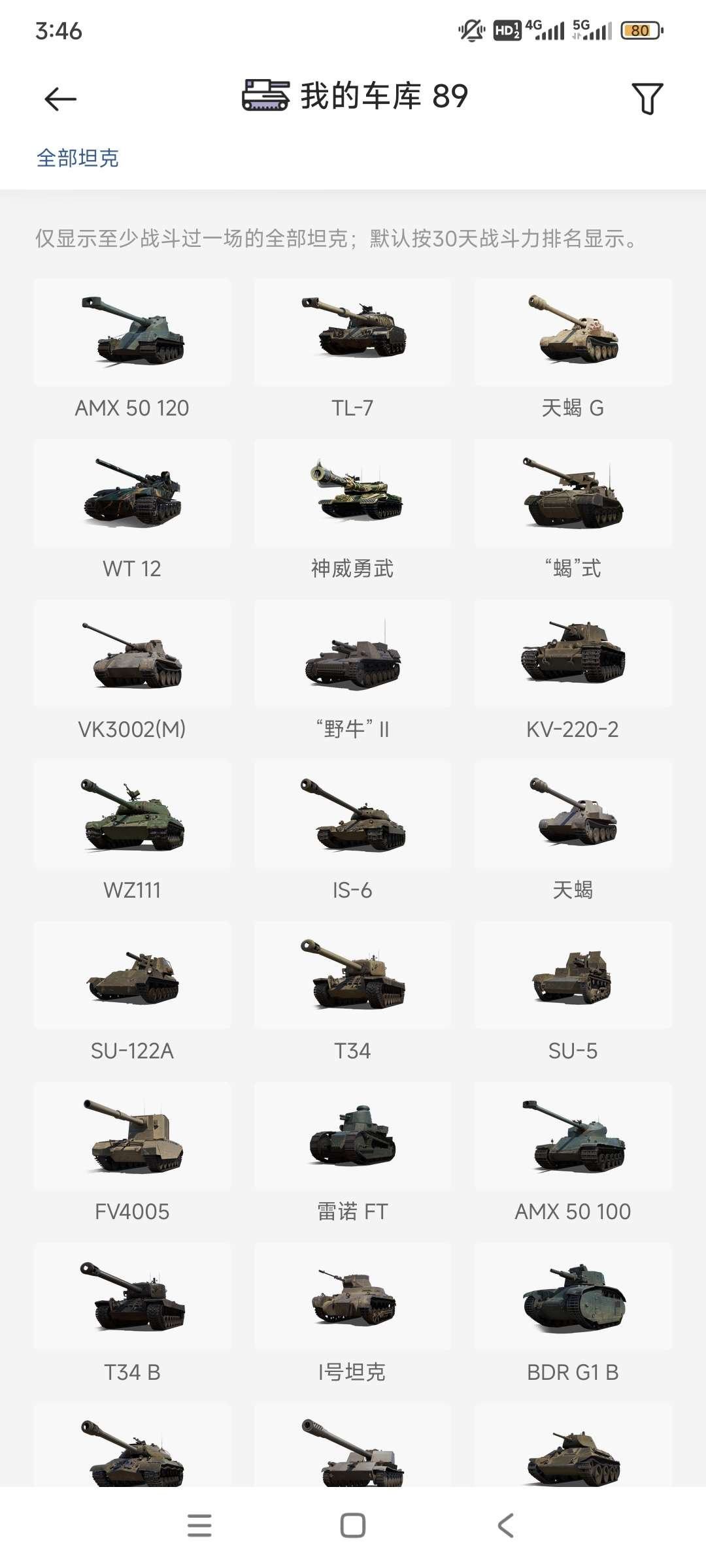This screenshot has height=1568, width=706.
Task: Tap the HD status bar icon
Action: click(503, 29)
